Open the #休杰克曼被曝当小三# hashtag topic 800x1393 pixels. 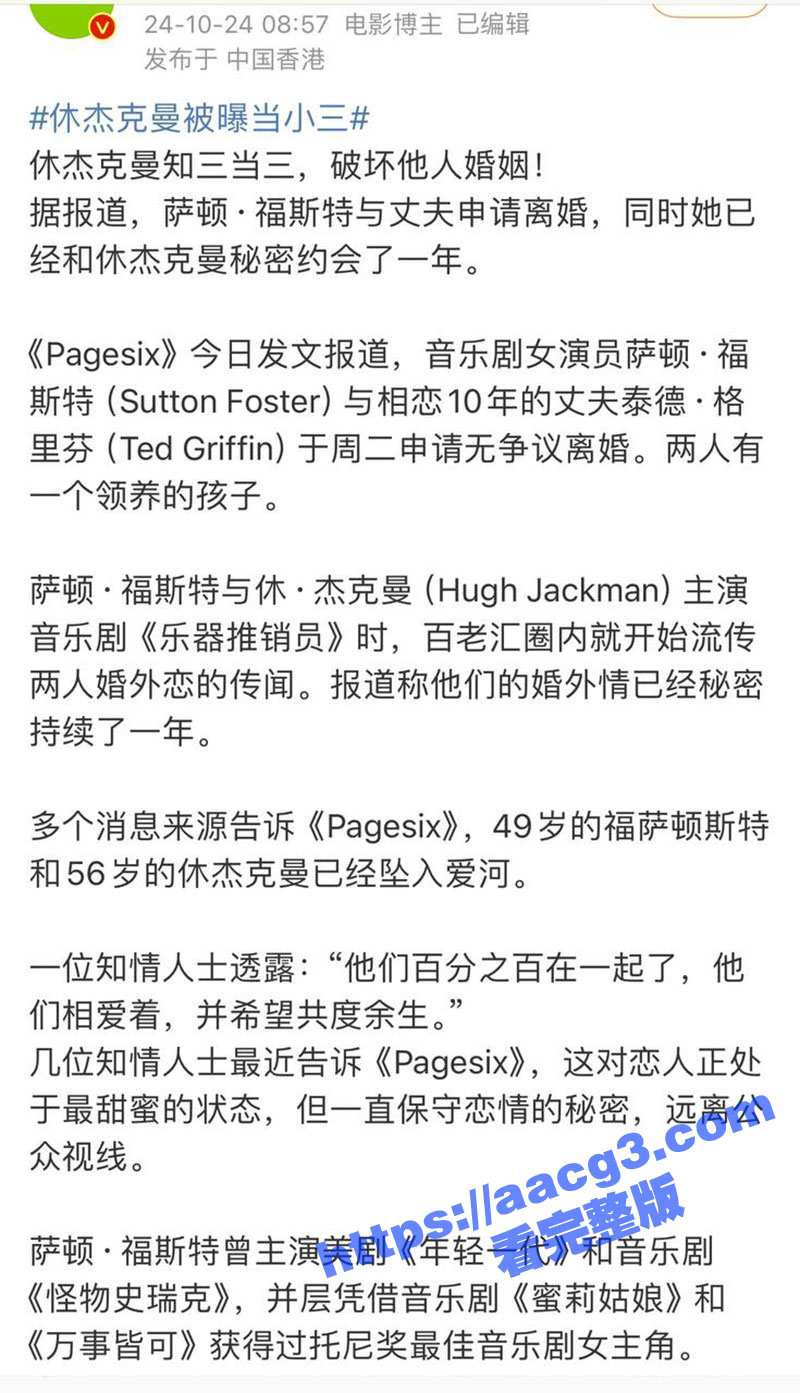(x=200, y=119)
